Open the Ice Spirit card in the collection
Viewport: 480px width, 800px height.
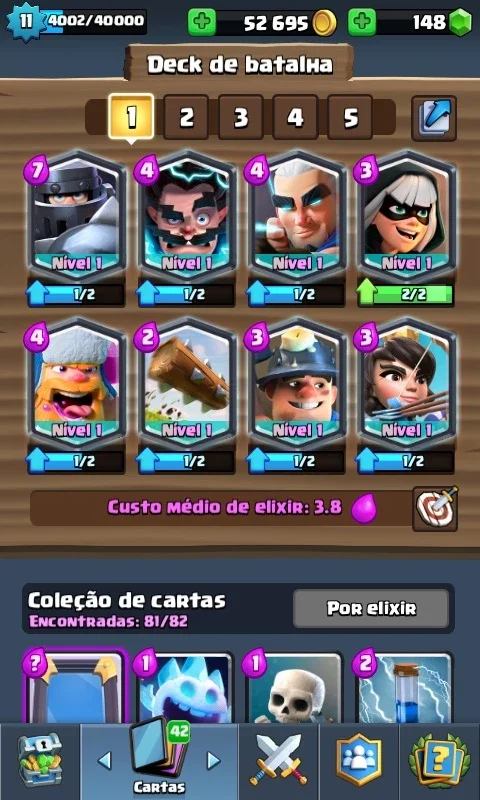[186, 687]
